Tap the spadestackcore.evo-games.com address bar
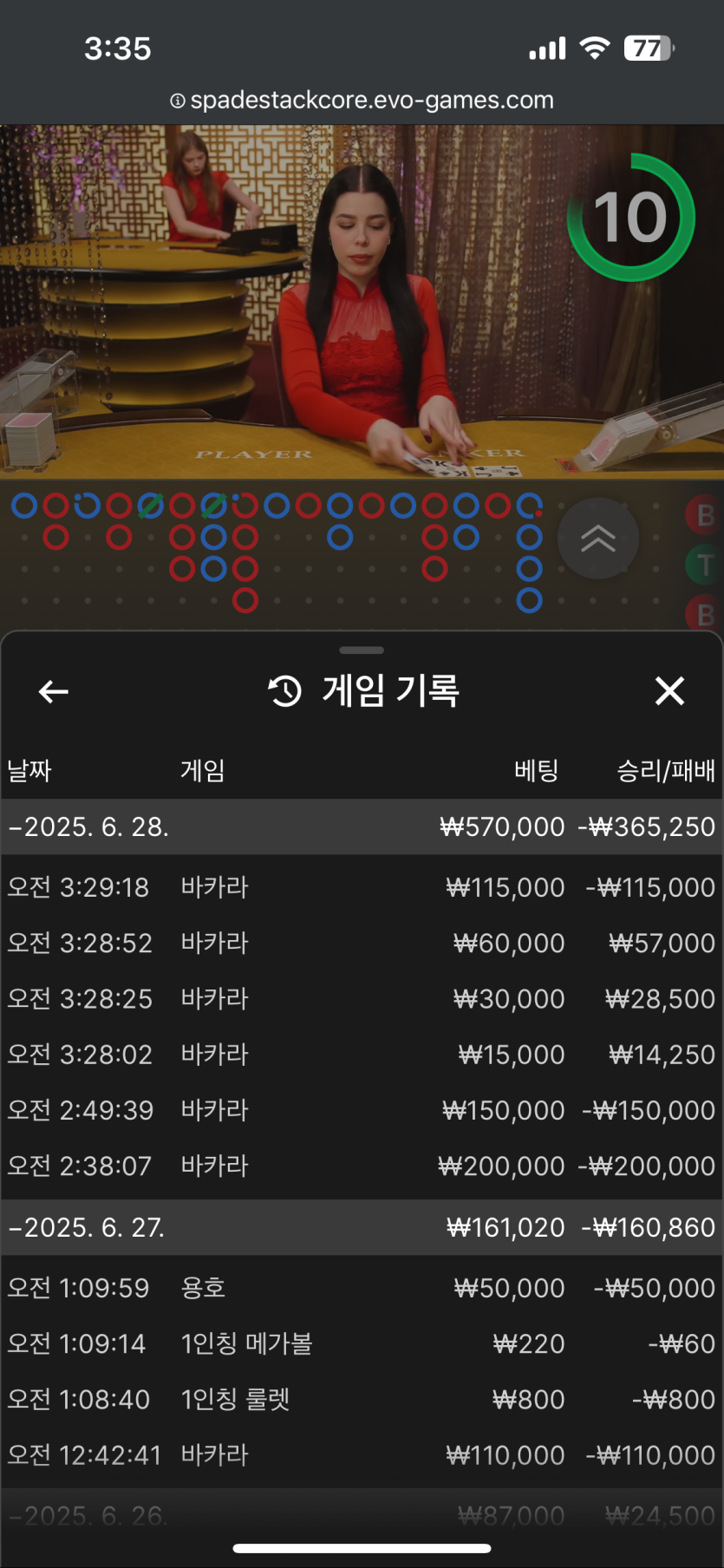The width and height of the screenshot is (724, 1568). click(x=362, y=101)
